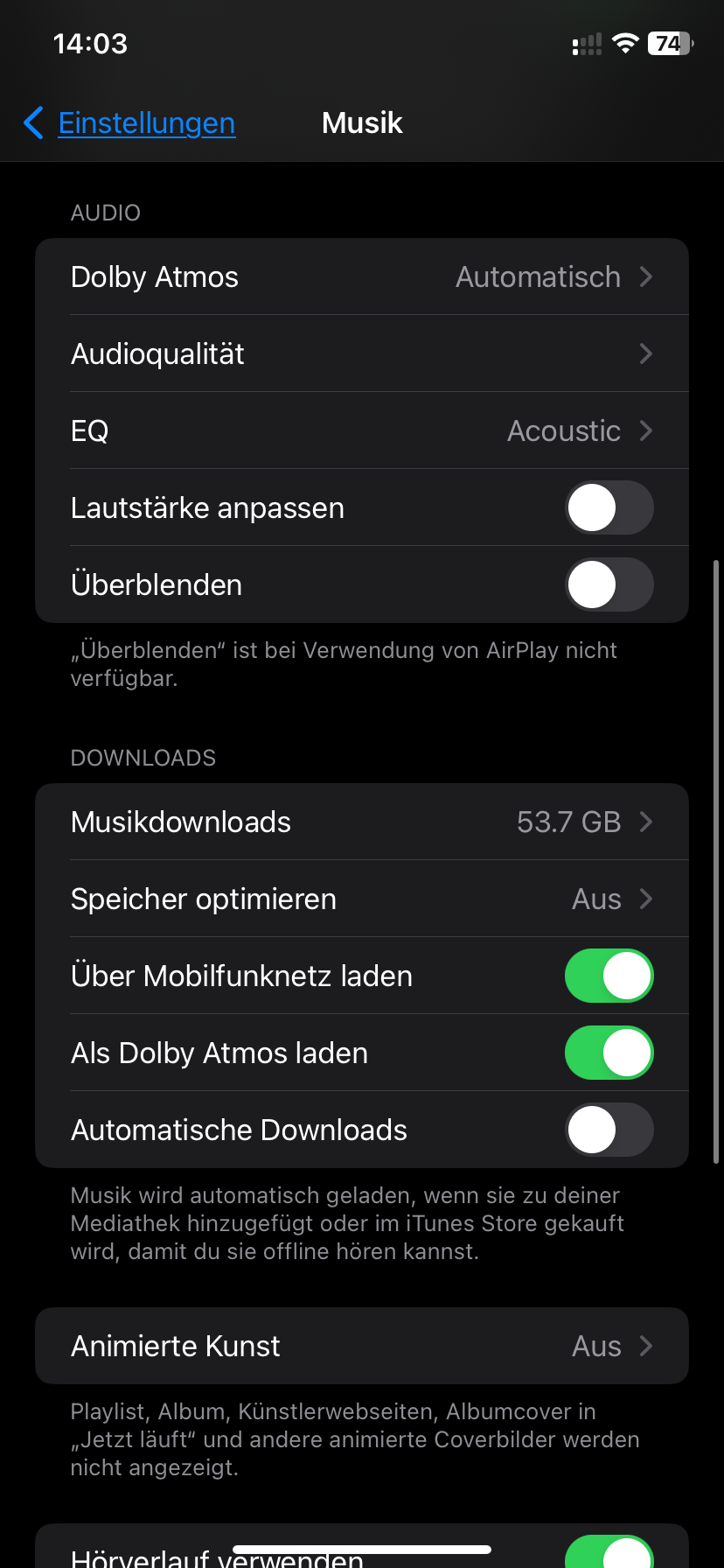Open Speicher optimieren option
724x1568 pixels.
pyautogui.click(x=362, y=899)
